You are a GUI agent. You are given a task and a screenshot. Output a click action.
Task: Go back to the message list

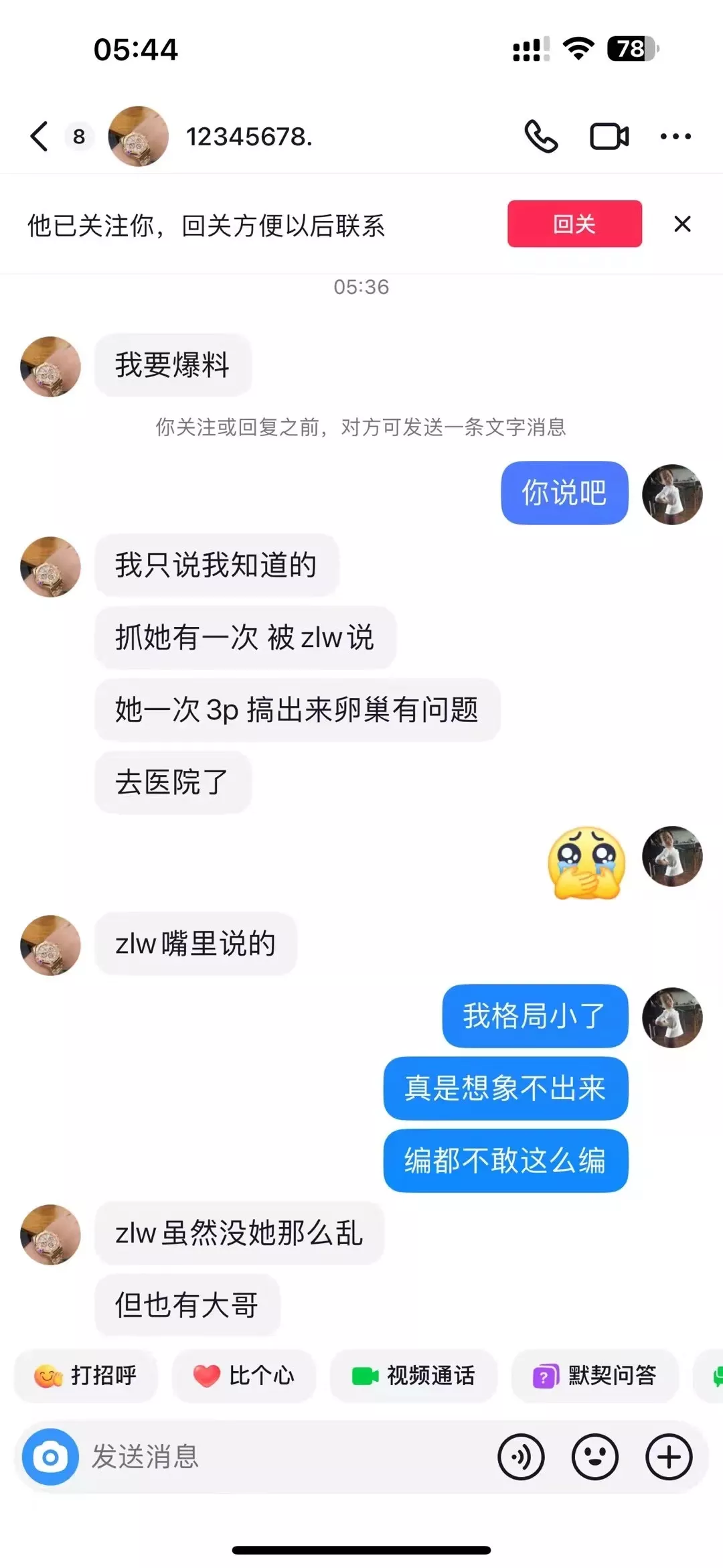tap(40, 137)
